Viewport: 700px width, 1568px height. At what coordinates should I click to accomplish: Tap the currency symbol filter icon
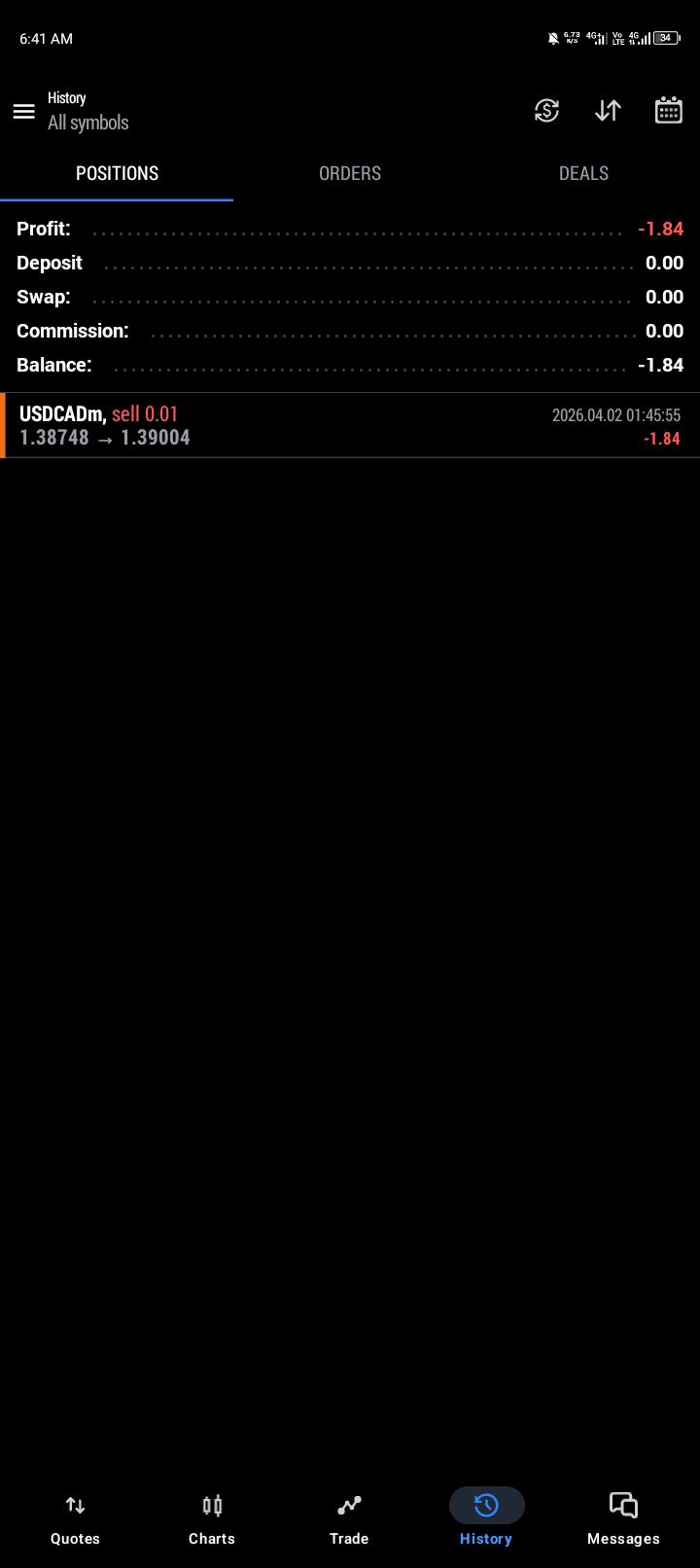546,111
